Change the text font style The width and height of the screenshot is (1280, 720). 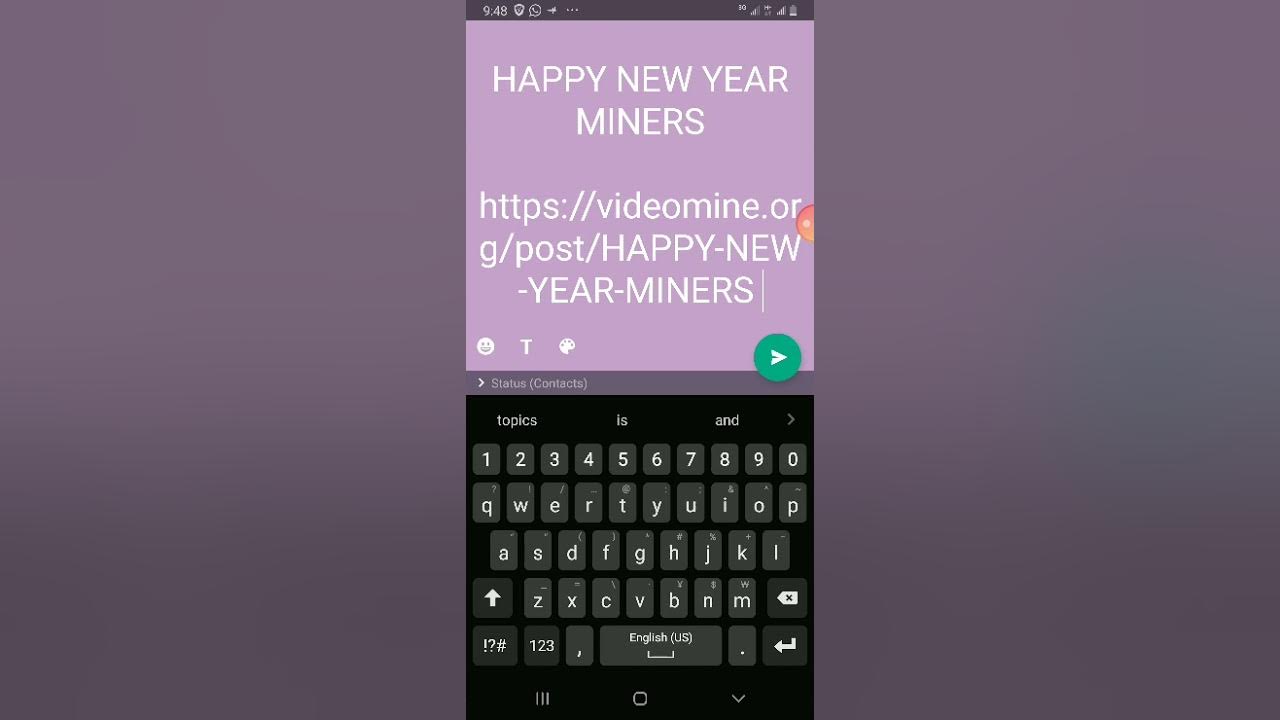[x=526, y=346]
